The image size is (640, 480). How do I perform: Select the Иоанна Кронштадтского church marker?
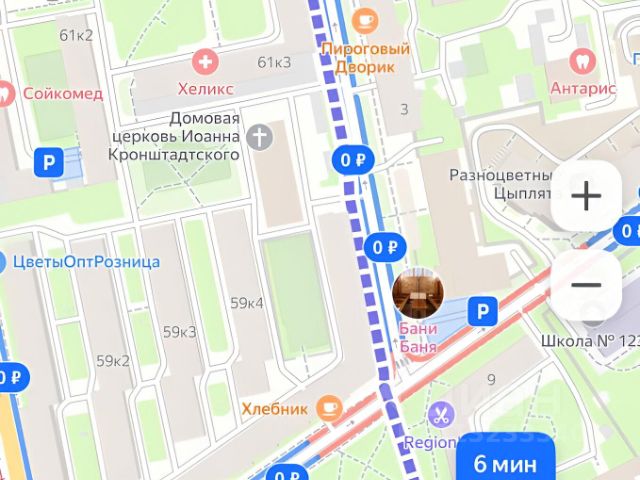[x=260, y=137]
